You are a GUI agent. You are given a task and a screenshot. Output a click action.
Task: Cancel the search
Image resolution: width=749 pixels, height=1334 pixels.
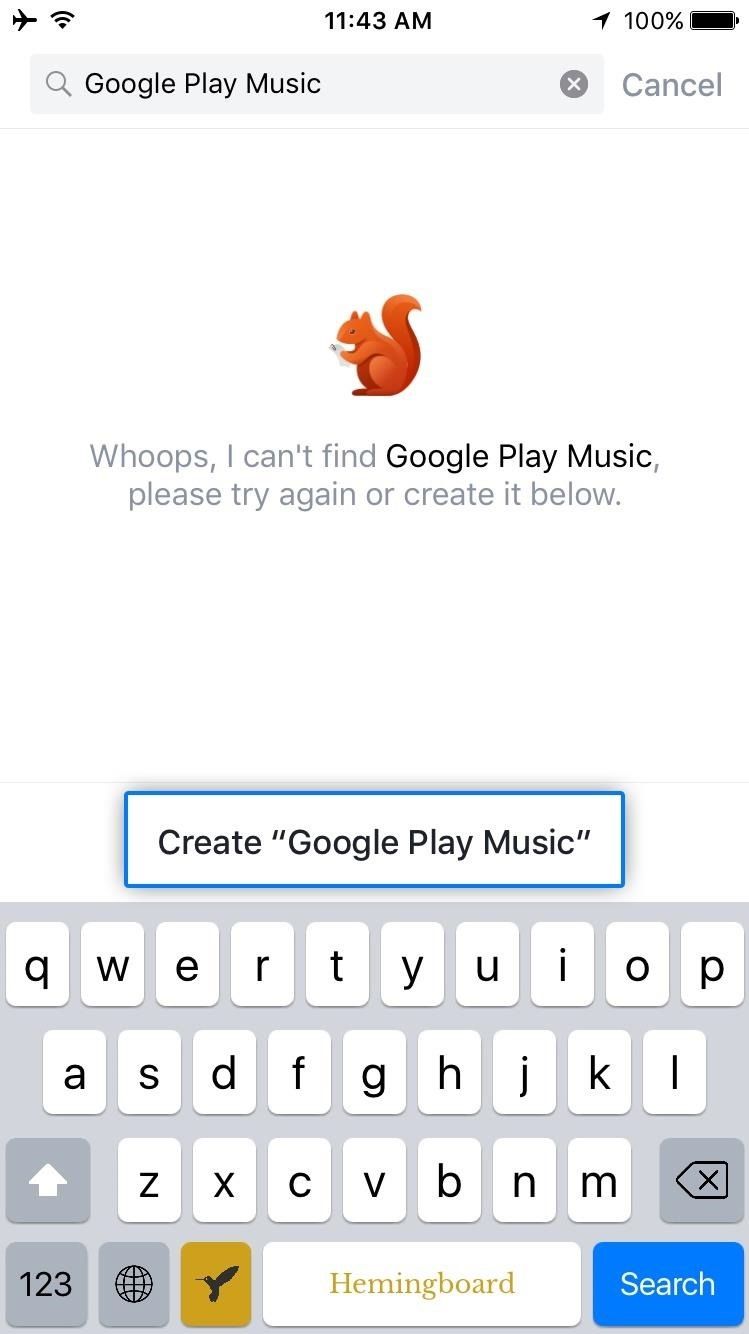[x=671, y=85]
